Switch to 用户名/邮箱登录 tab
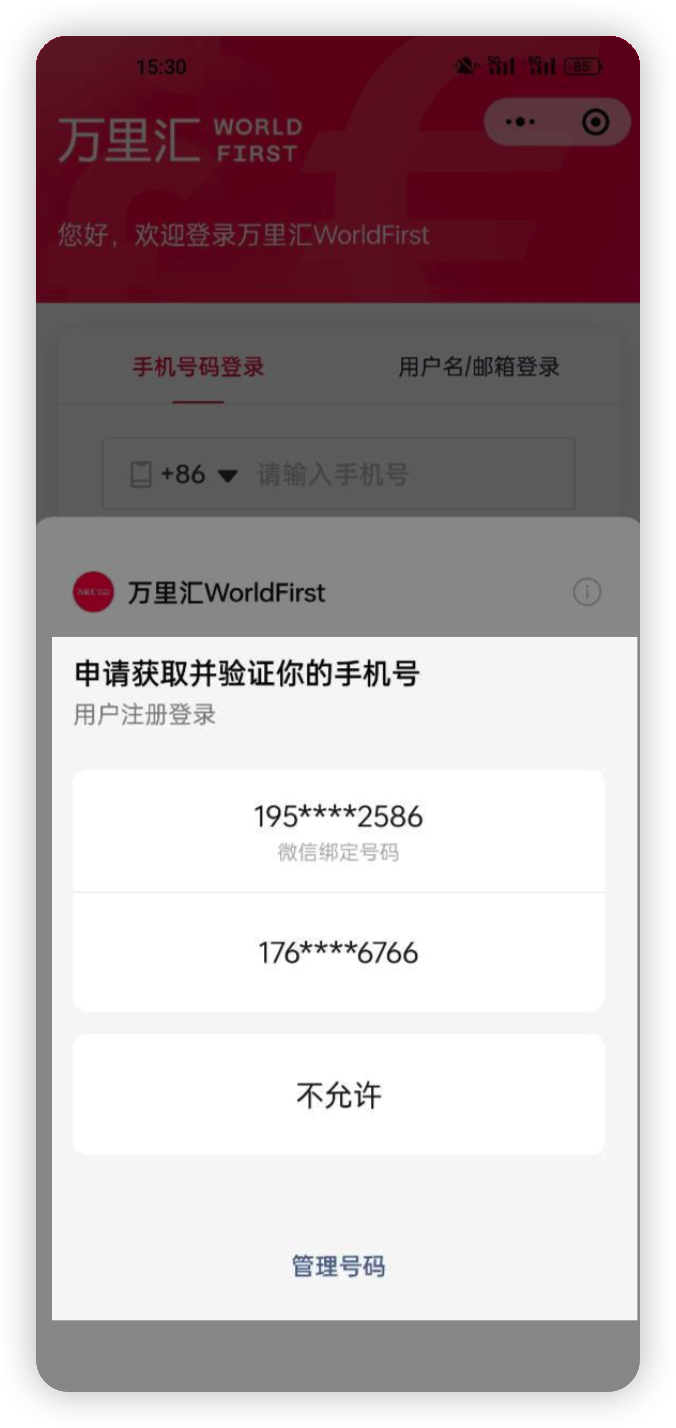 [x=479, y=366]
